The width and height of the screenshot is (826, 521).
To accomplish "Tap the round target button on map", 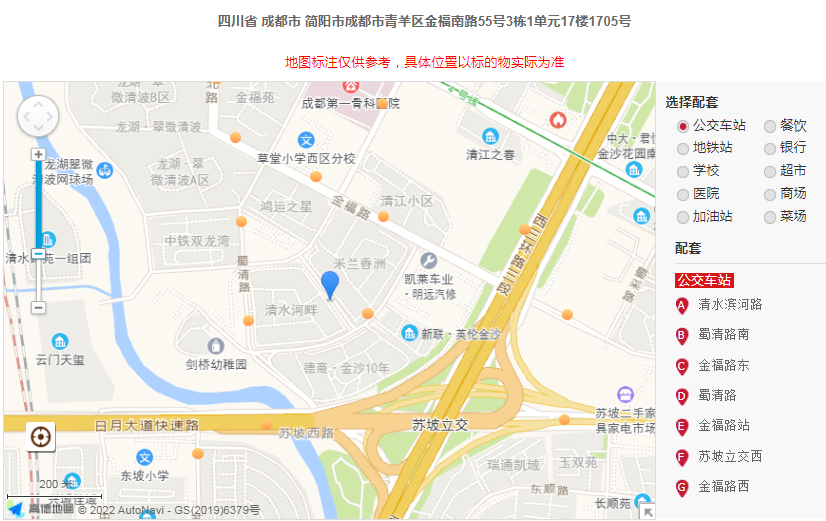I will (41, 437).
